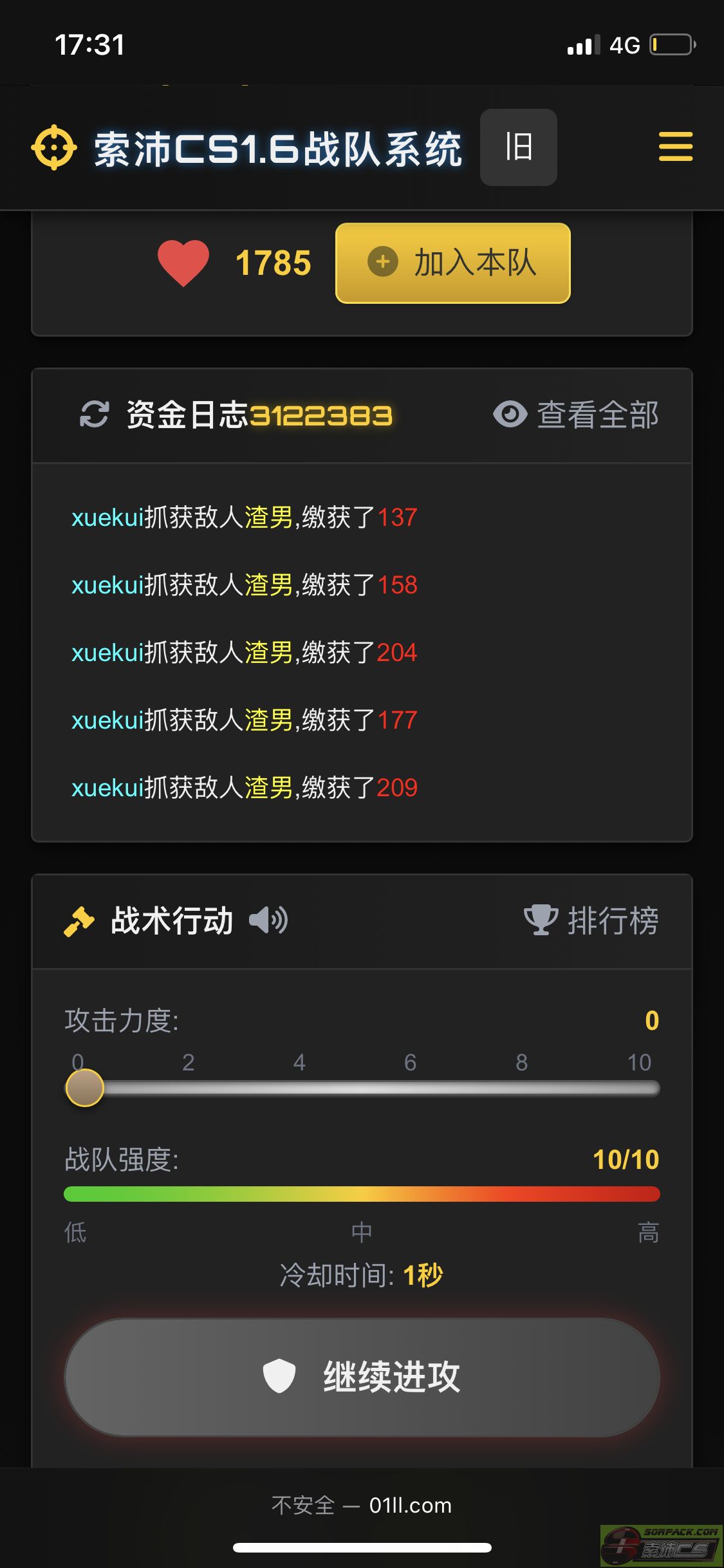Screen dimensions: 724x1568
Task: Open 查看全部 to view all logs
Action: 576,415
